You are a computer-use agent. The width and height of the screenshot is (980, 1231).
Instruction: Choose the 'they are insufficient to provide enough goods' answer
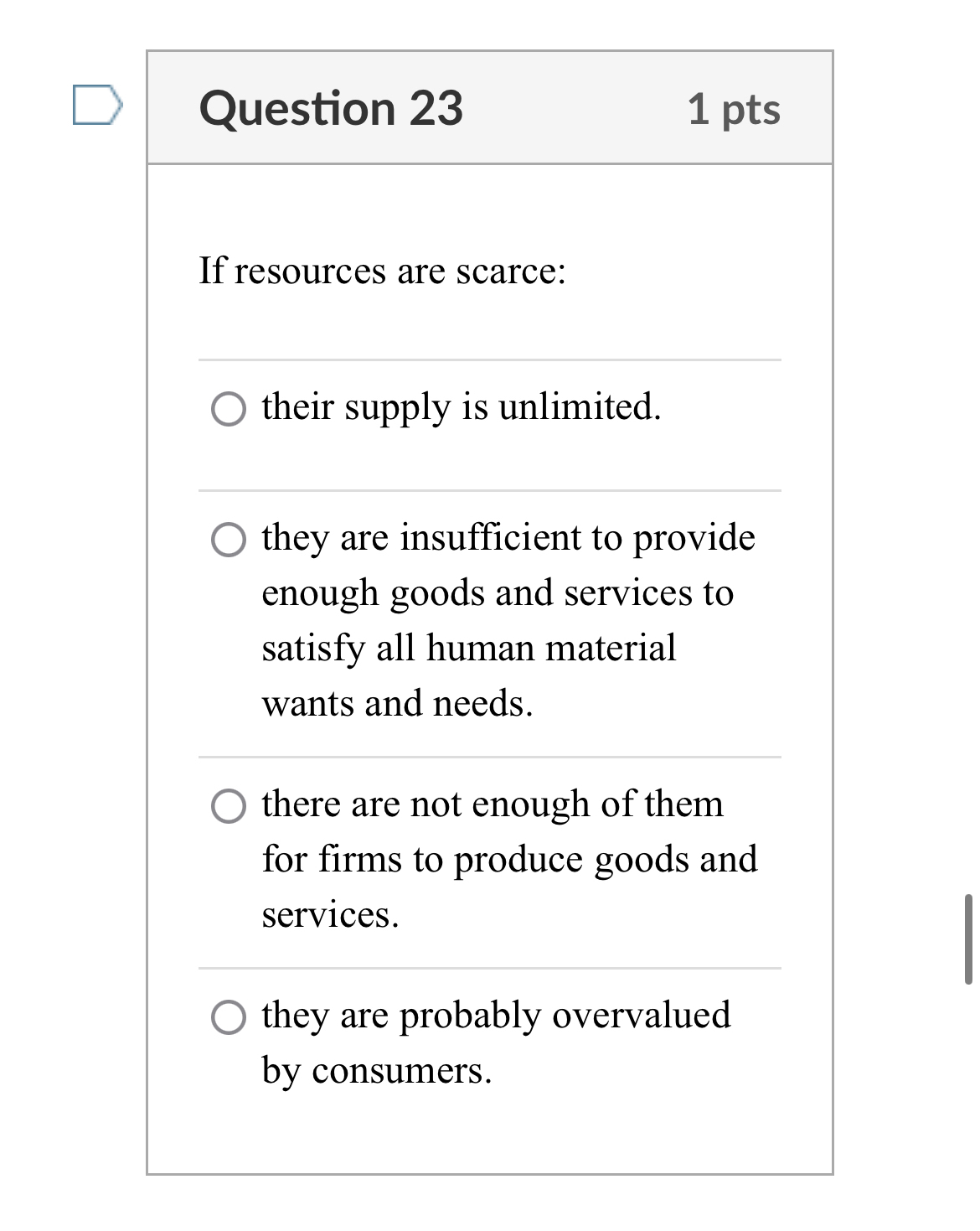228,541
